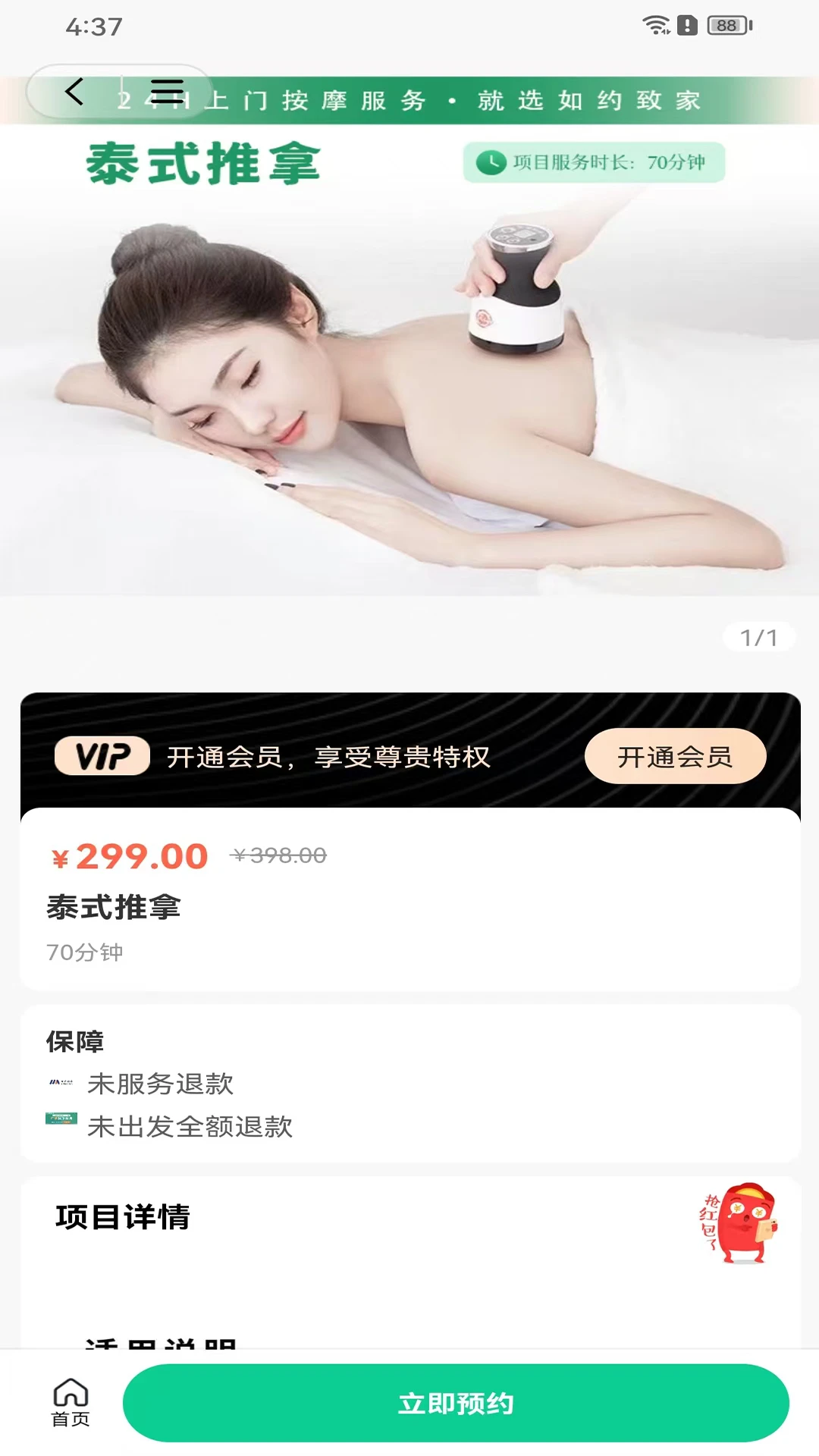Click the 70分钟 duration text
The height and width of the screenshot is (1456, 819).
tap(85, 952)
